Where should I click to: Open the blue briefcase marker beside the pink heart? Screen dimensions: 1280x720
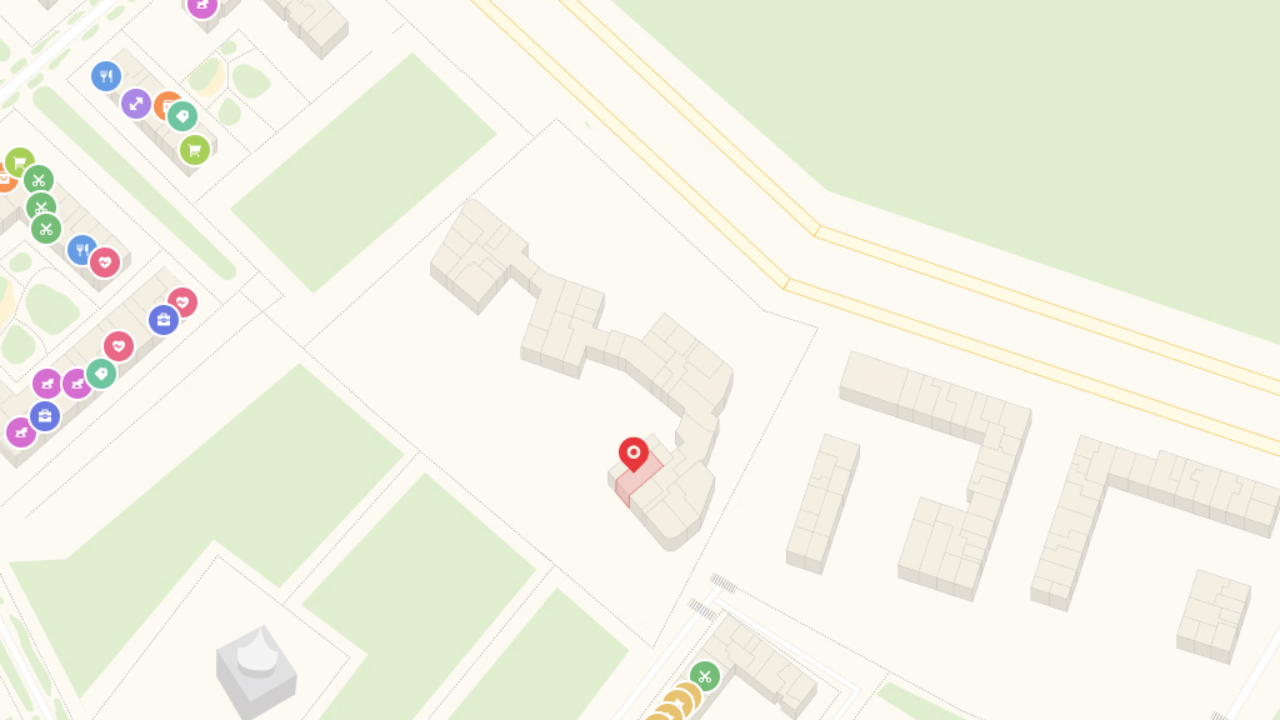(x=164, y=320)
